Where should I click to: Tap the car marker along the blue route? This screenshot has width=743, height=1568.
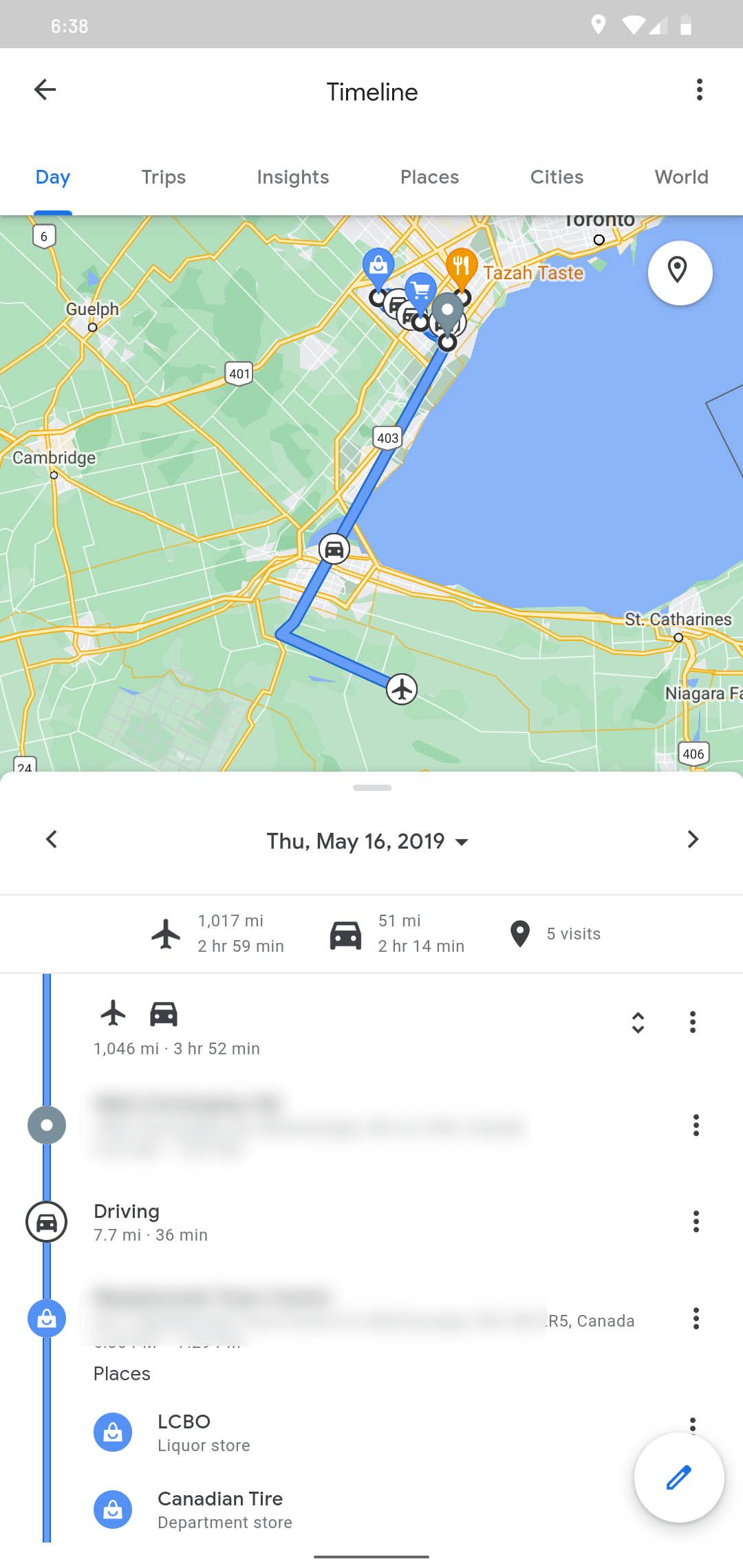(x=334, y=549)
